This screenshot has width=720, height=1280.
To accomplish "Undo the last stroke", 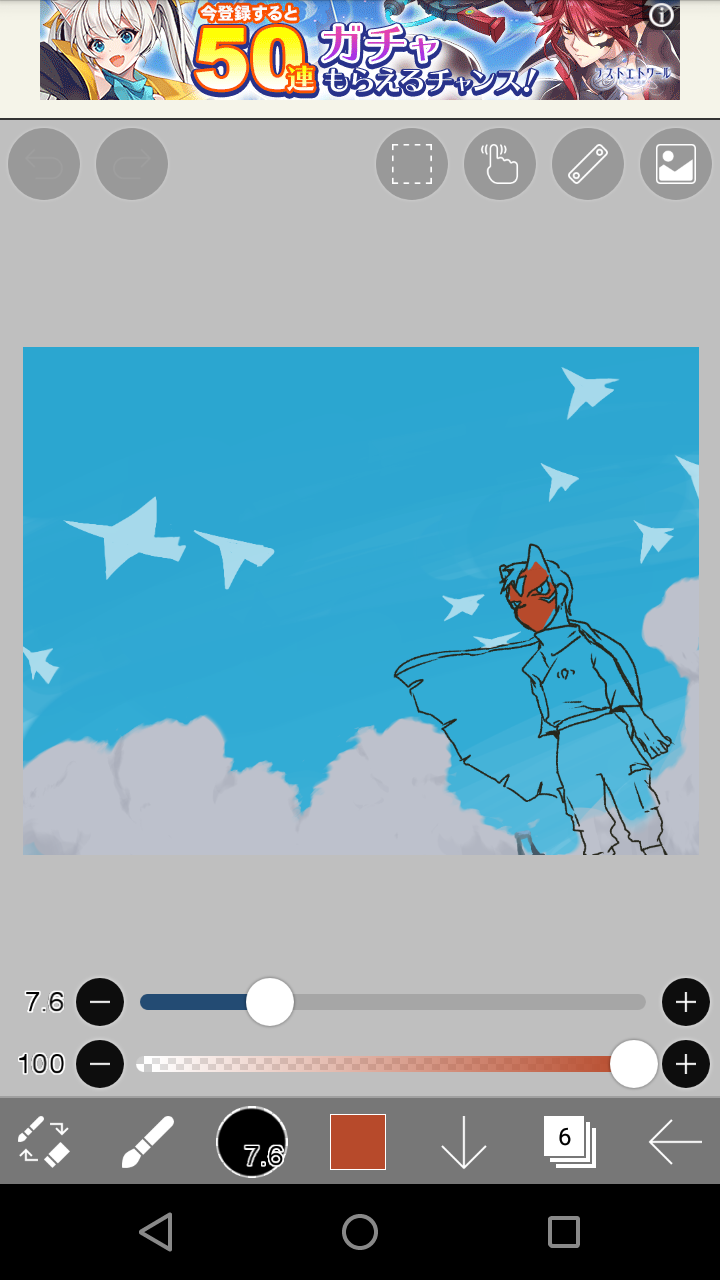I will coord(43,164).
